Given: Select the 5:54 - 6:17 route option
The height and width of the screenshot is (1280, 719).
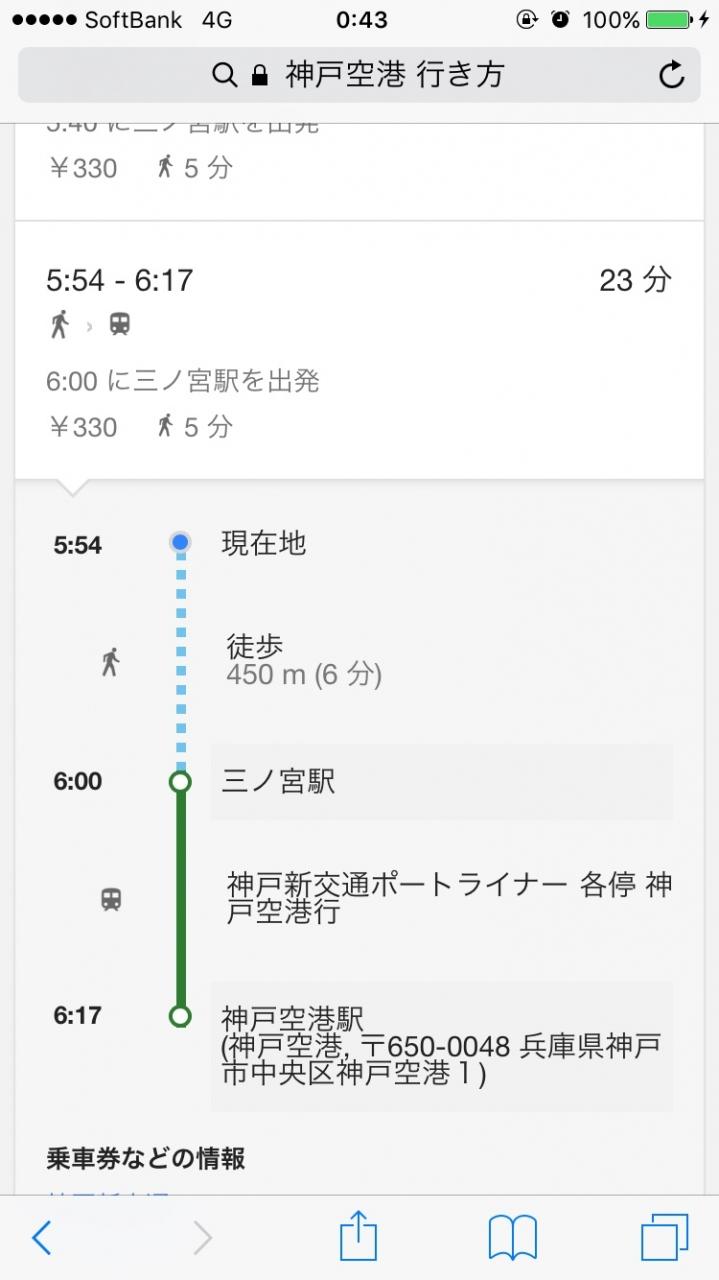Looking at the screenshot, I should point(358,350).
